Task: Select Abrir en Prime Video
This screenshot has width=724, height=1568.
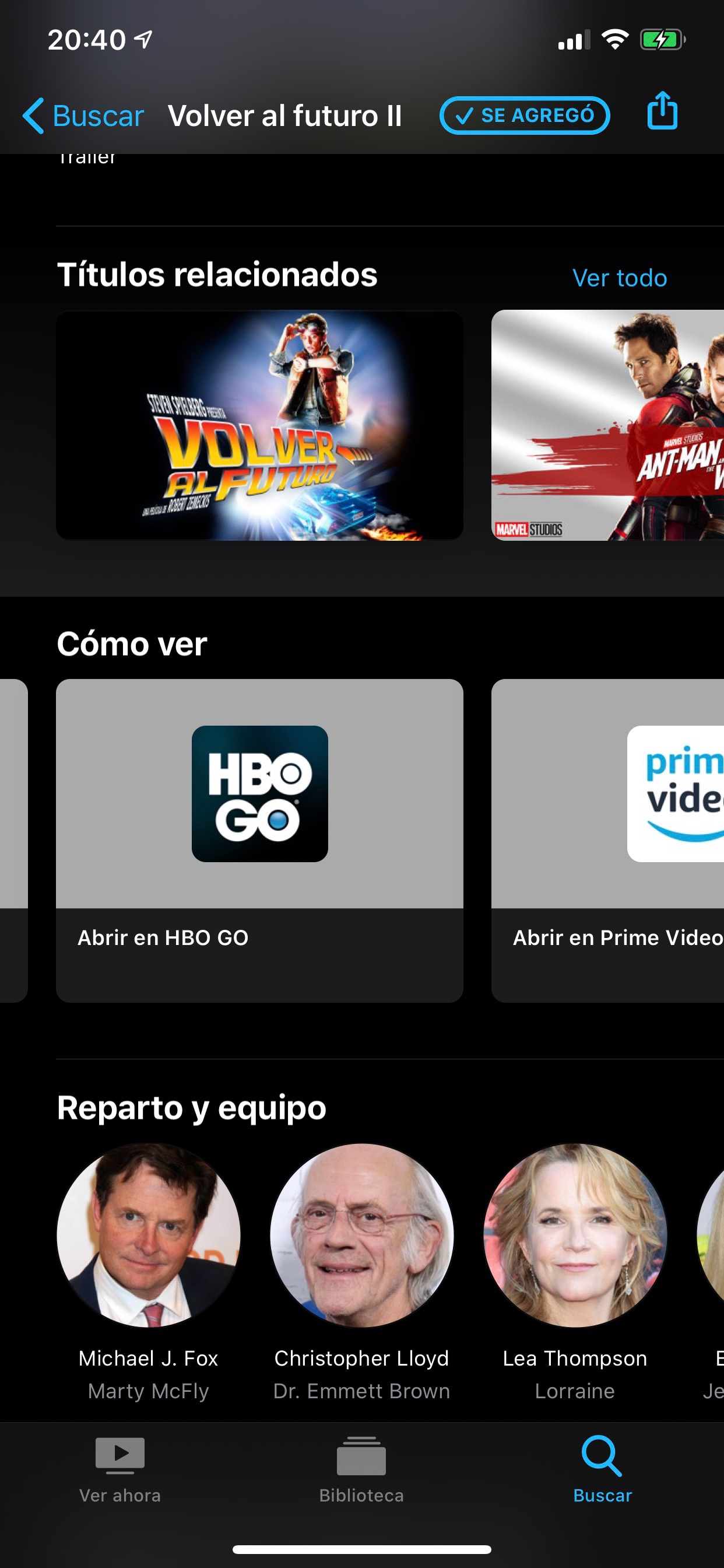Action: [607, 840]
